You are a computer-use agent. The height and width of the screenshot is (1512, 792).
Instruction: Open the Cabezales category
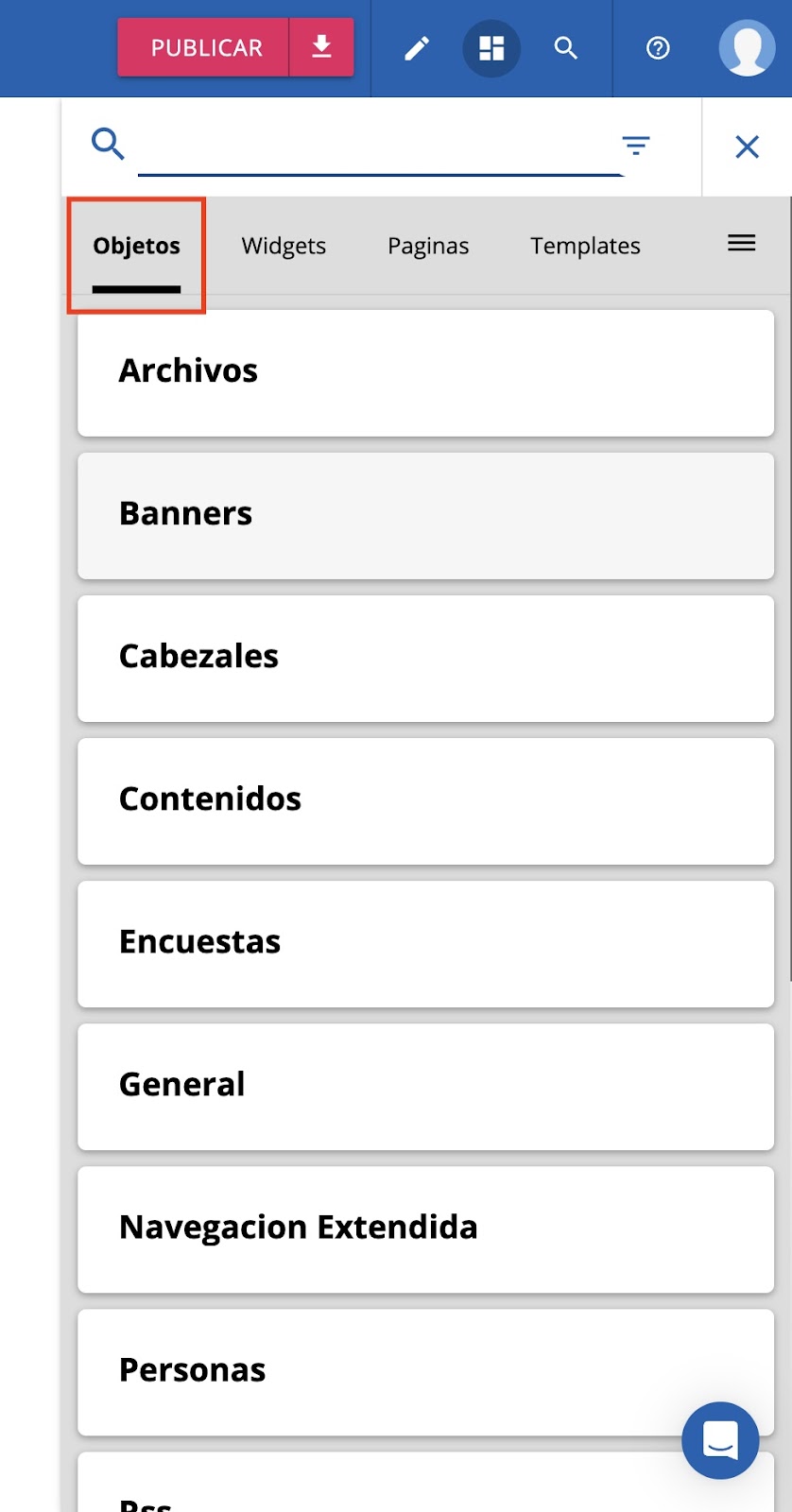pos(425,658)
